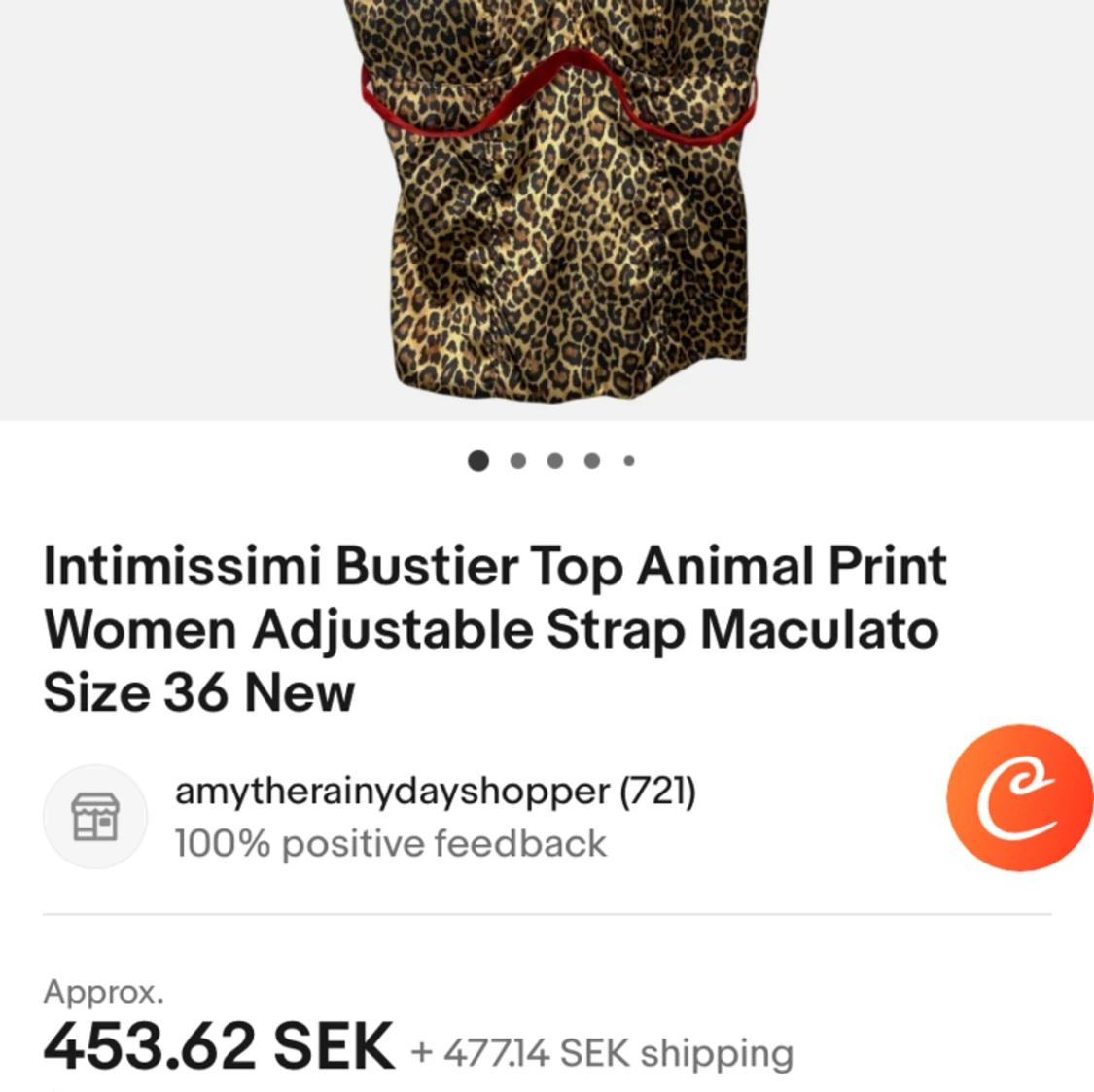Tap the image page indicator dots

tap(551, 461)
